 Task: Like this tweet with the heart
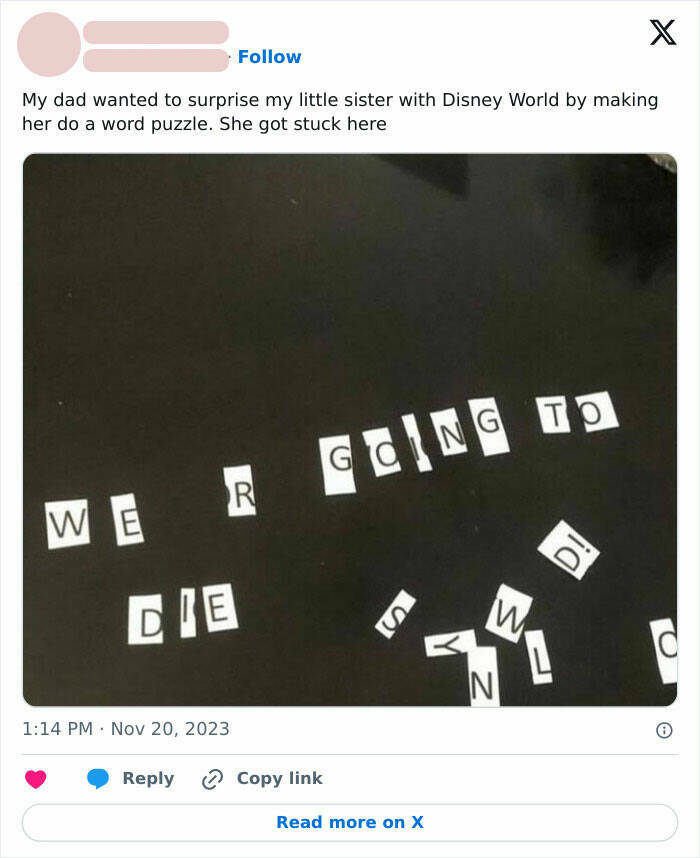coord(36,779)
